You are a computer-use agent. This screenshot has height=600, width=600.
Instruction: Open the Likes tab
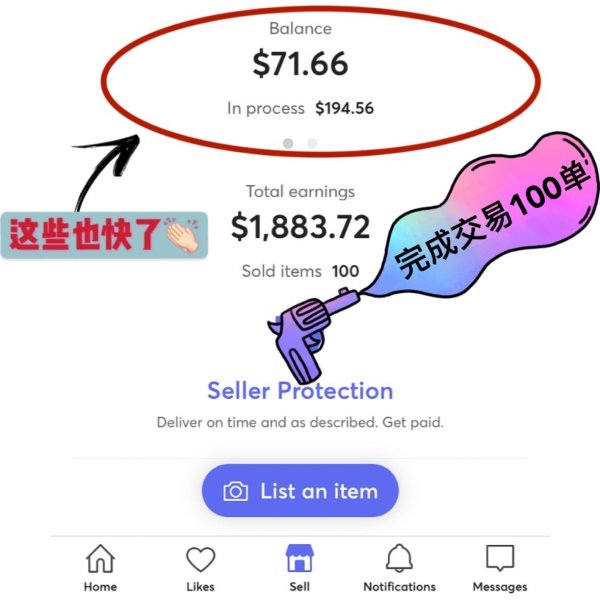(200, 567)
